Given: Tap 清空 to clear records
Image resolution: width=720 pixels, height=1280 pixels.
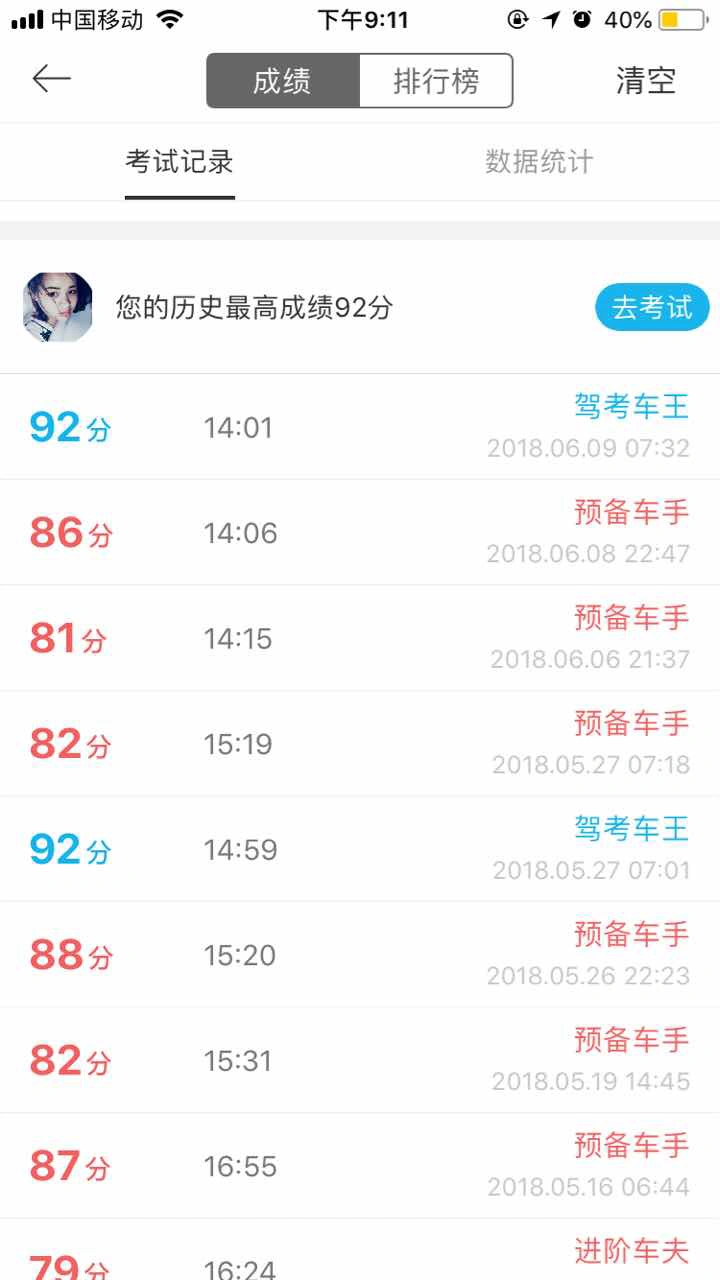Looking at the screenshot, I should [646, 81].
